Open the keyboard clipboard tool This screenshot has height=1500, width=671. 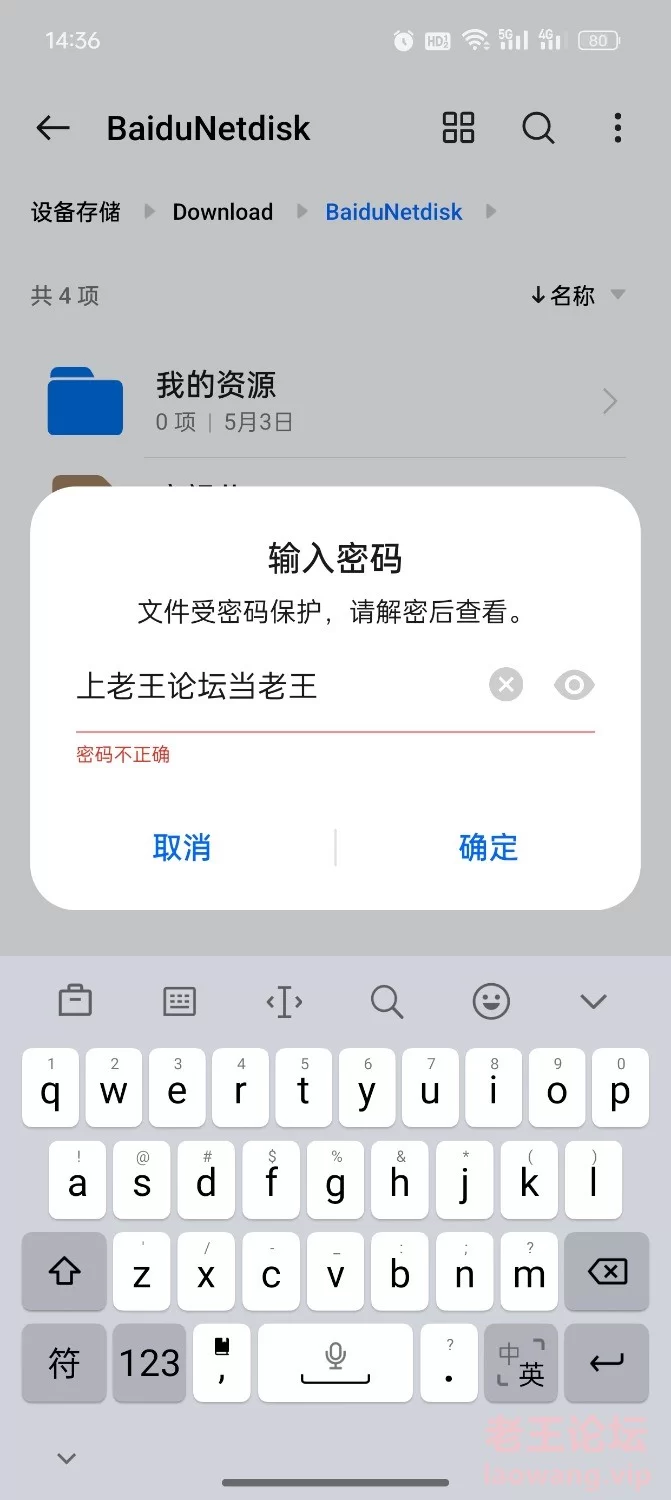tap(75, 1001)
